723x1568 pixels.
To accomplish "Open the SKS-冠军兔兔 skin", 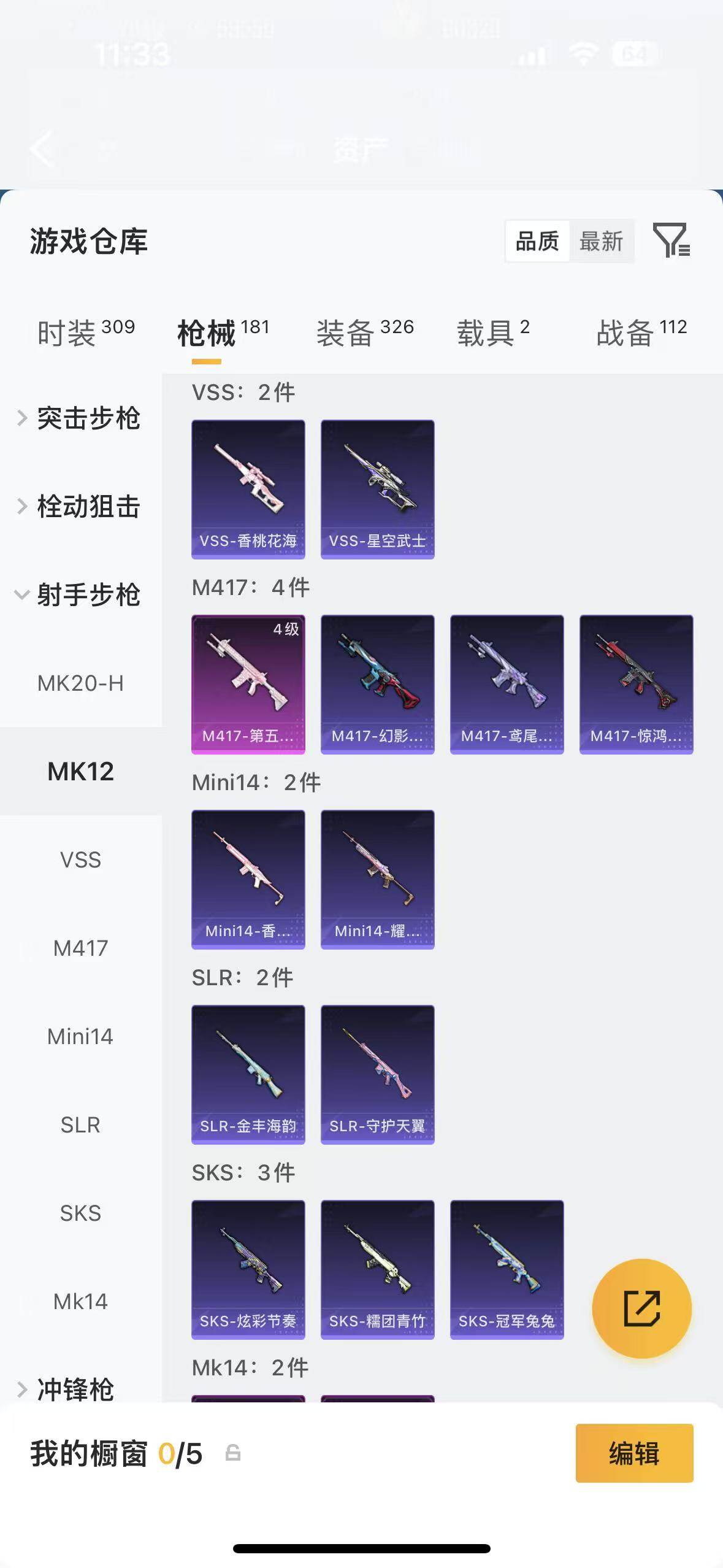I will click(x=507, y=1270).
